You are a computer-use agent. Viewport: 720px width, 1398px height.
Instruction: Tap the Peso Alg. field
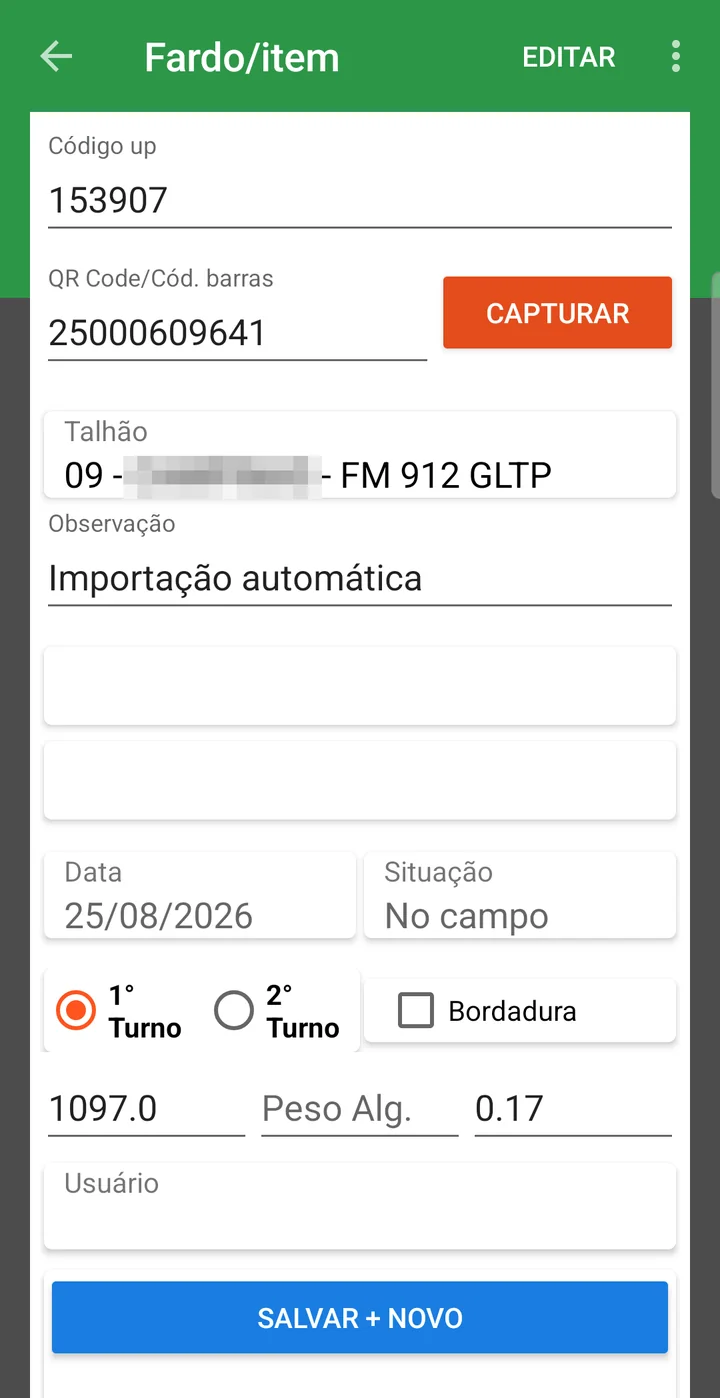tap(360, 1109)
